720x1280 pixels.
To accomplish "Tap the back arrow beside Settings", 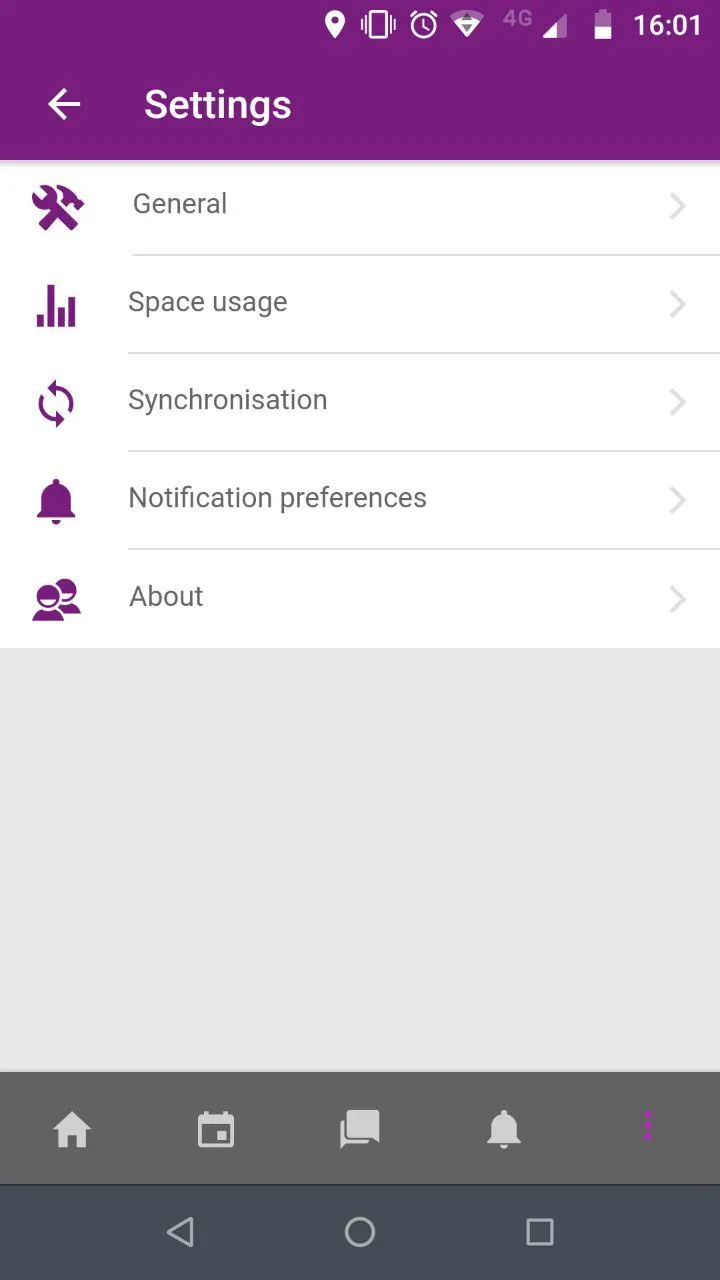I will coord(63,104).
